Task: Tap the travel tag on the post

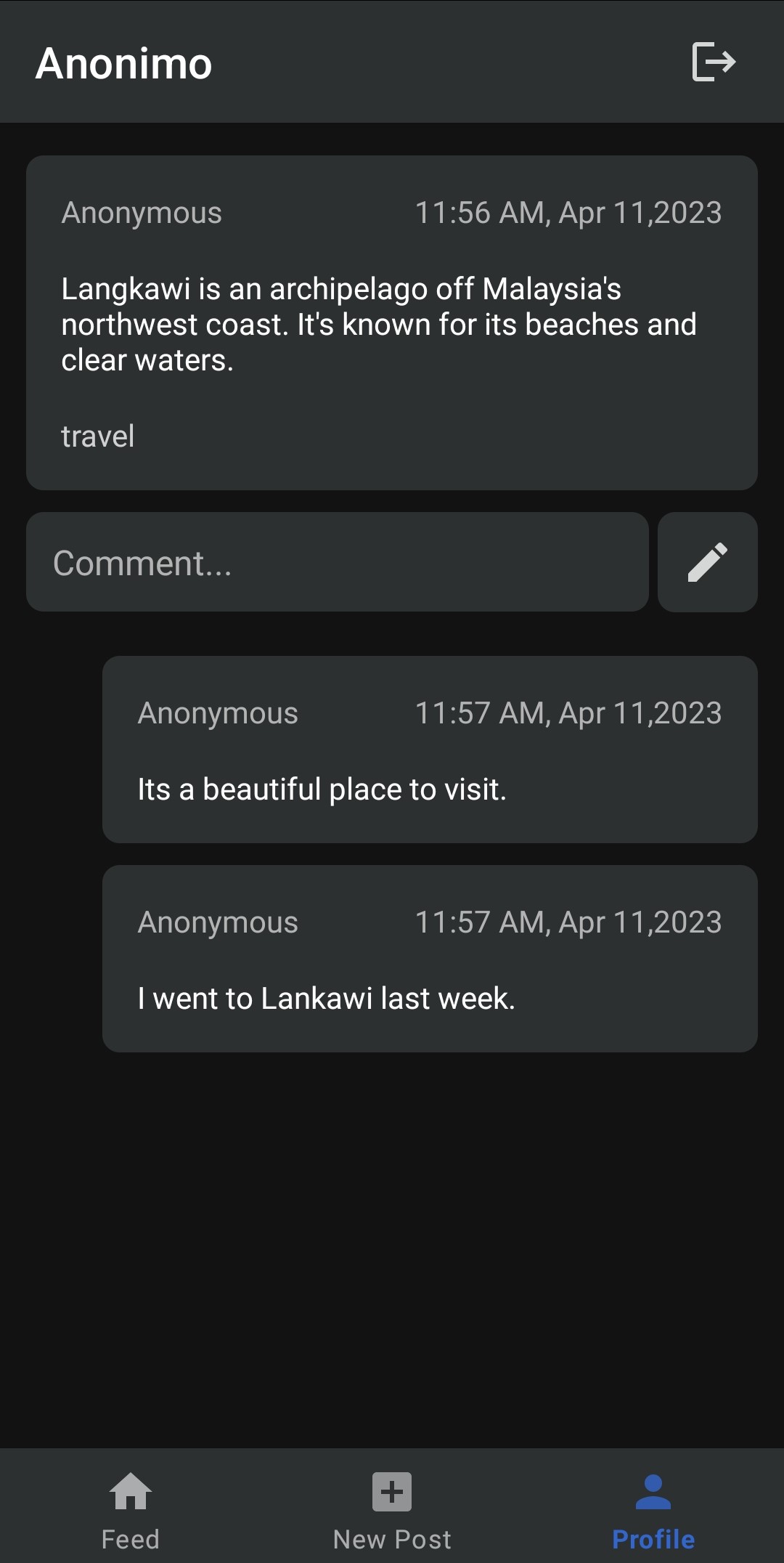Action: 98,435
